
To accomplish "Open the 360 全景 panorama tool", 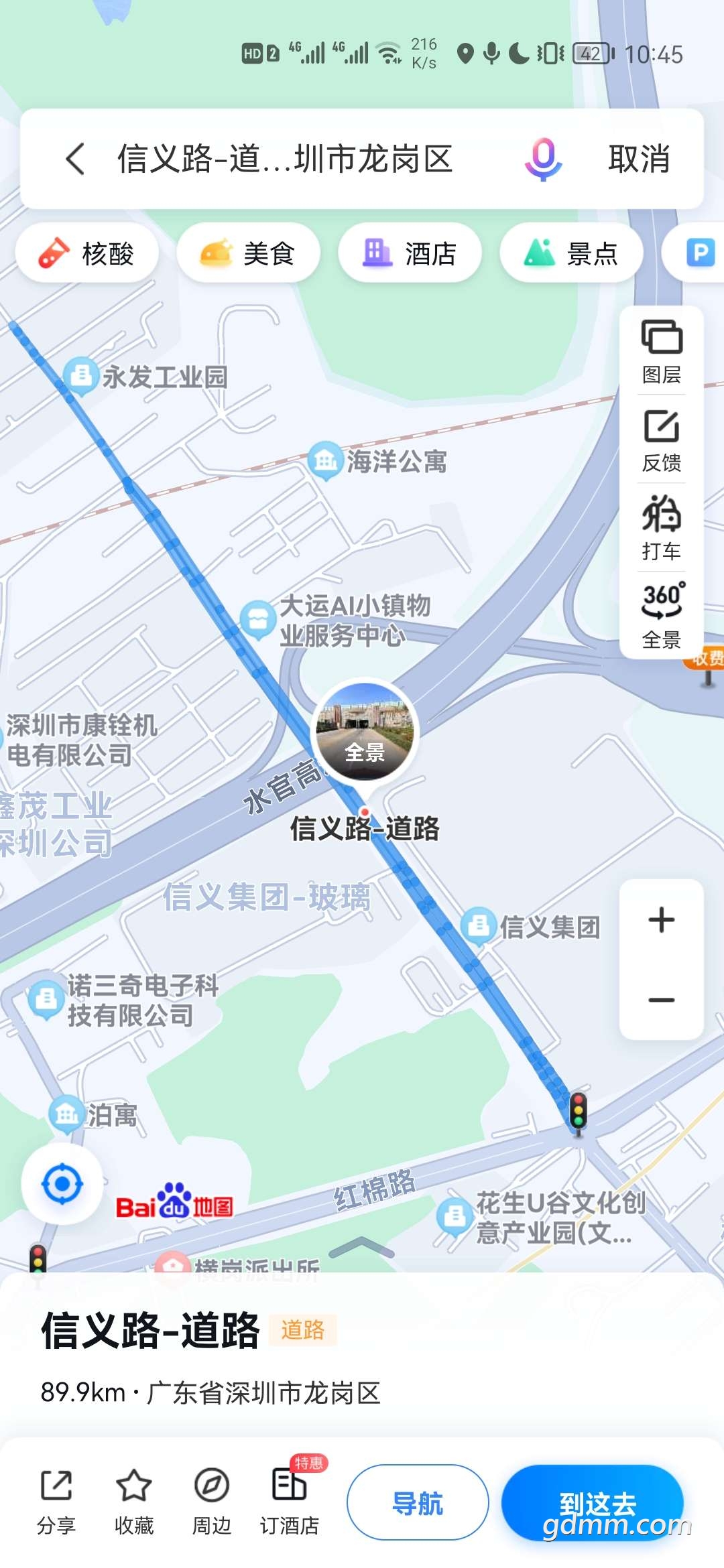I will 662,615.
